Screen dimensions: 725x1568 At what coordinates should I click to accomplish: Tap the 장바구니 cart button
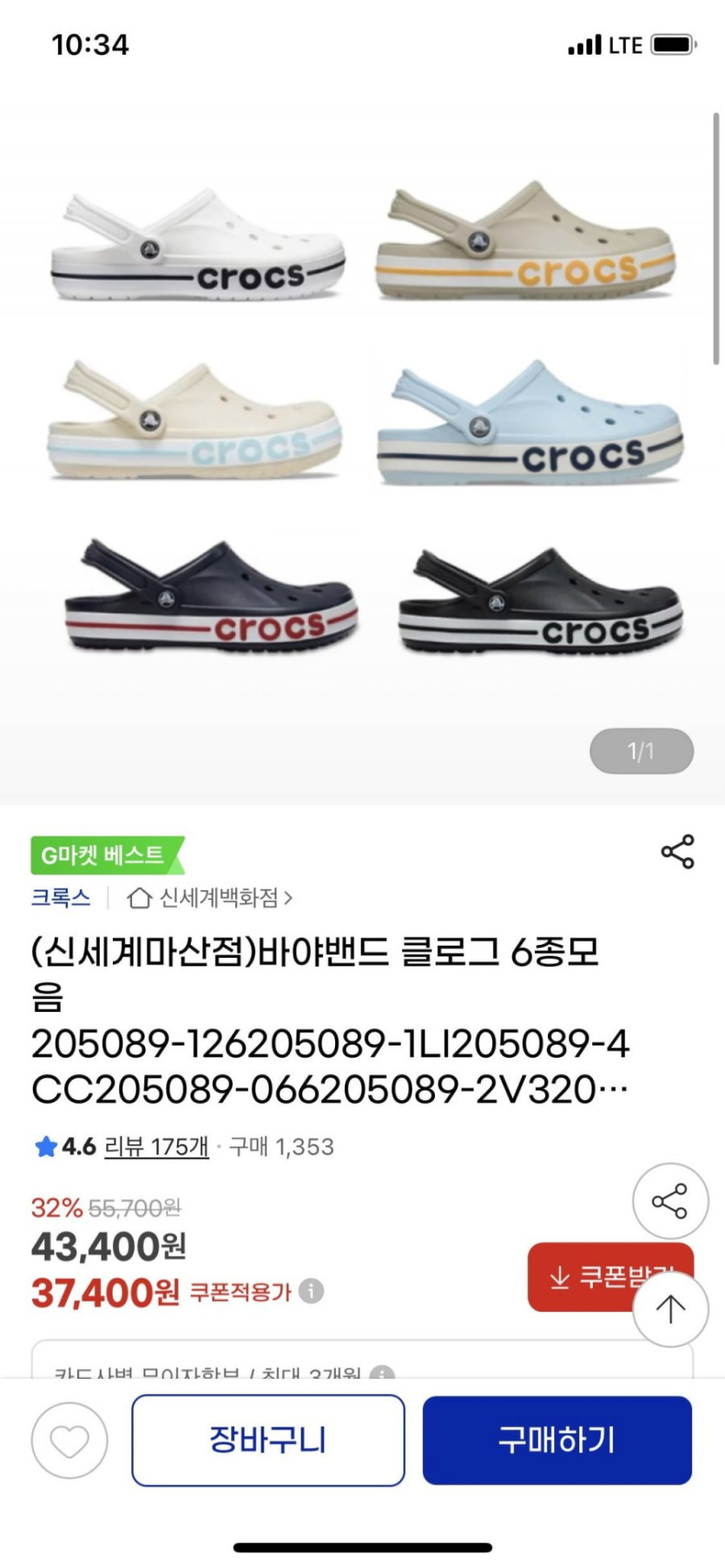point(267,1440)
